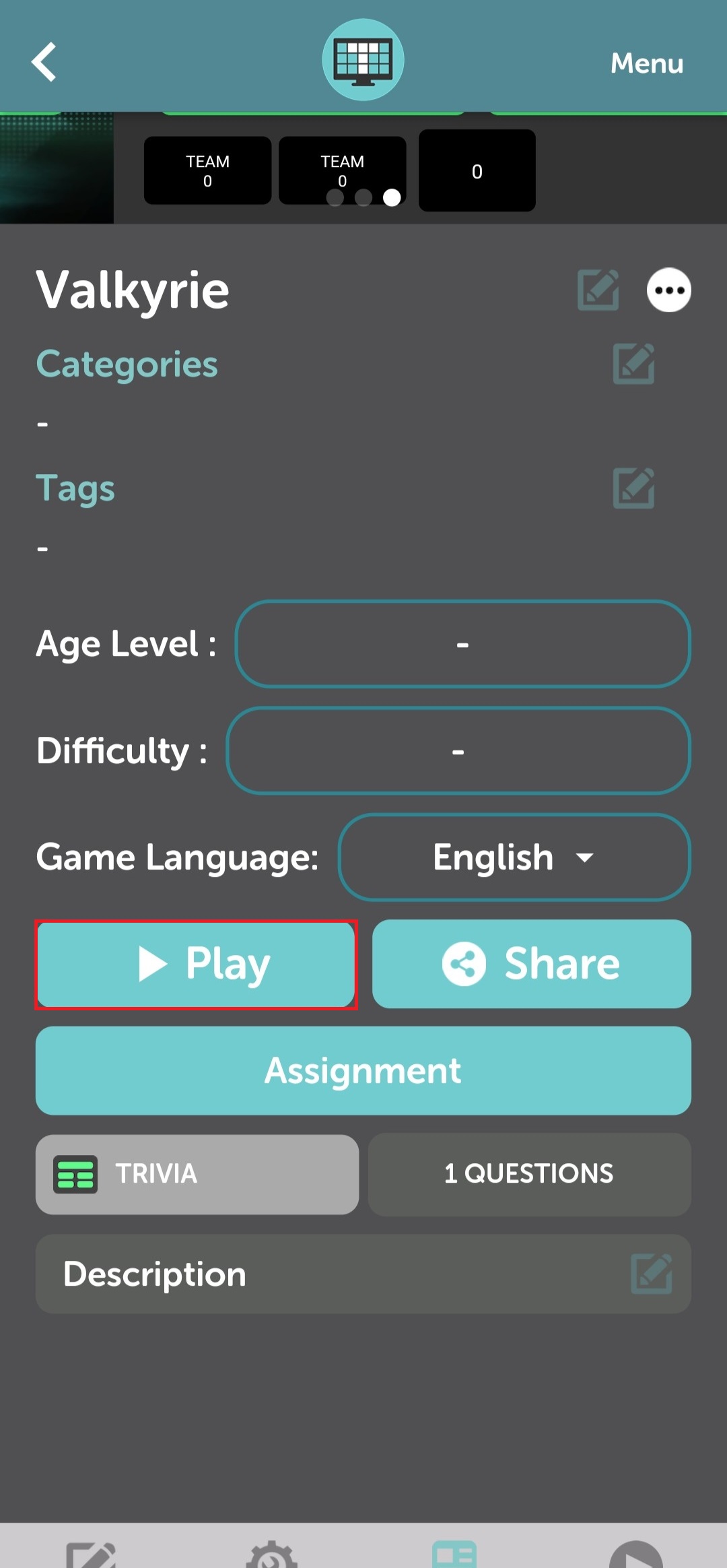Select an Age Level value

point(462,644)
